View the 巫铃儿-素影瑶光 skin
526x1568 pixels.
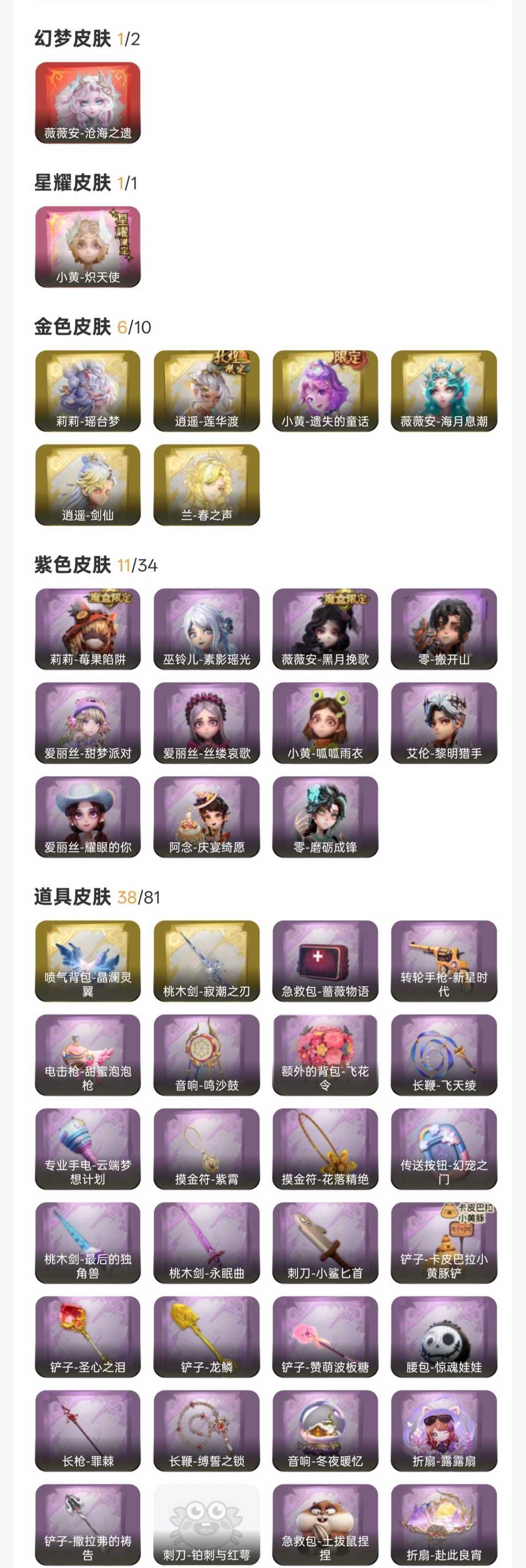(x=207, y=629)
